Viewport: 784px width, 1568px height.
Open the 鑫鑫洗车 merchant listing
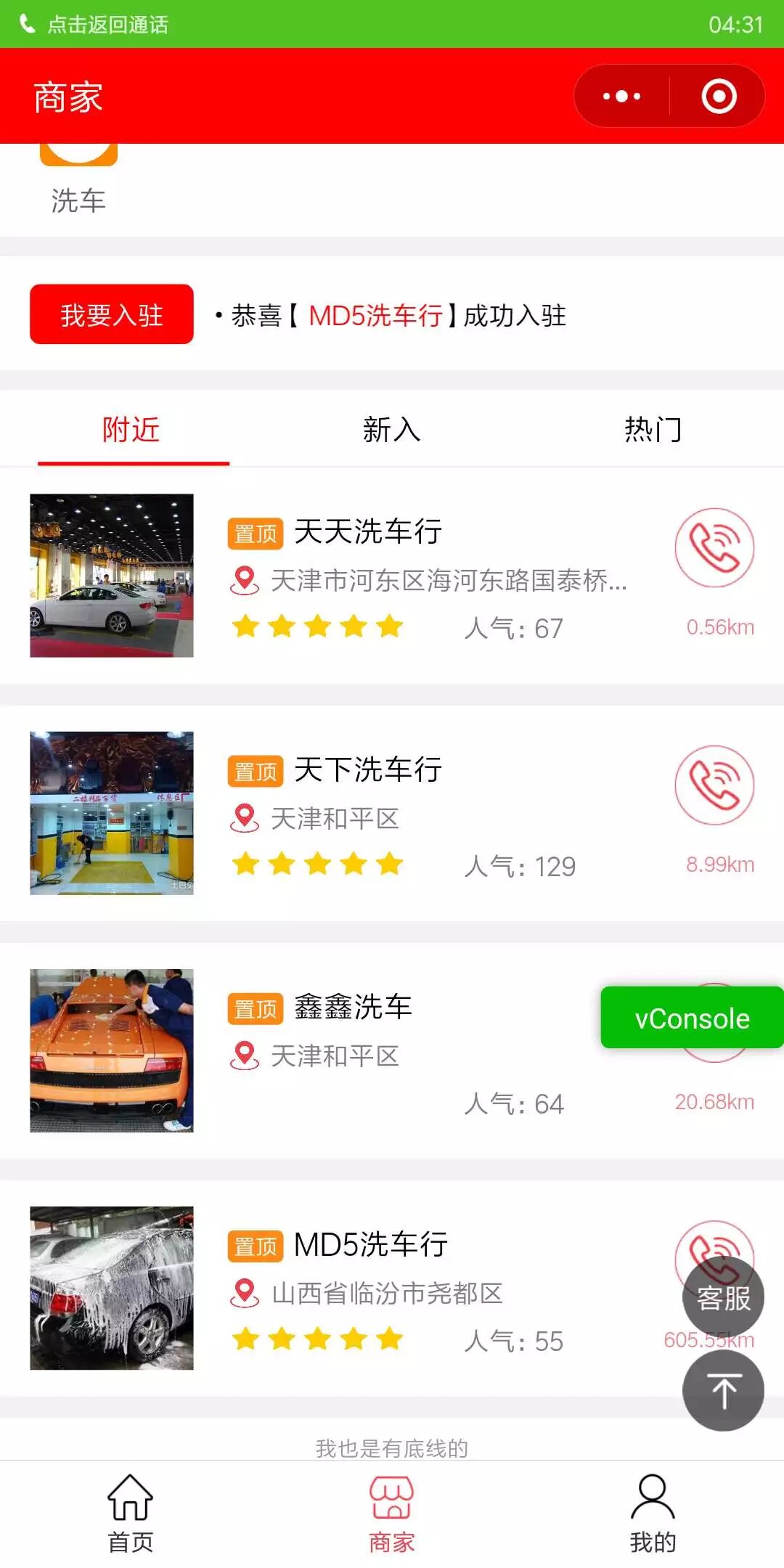coord(353,1008)
